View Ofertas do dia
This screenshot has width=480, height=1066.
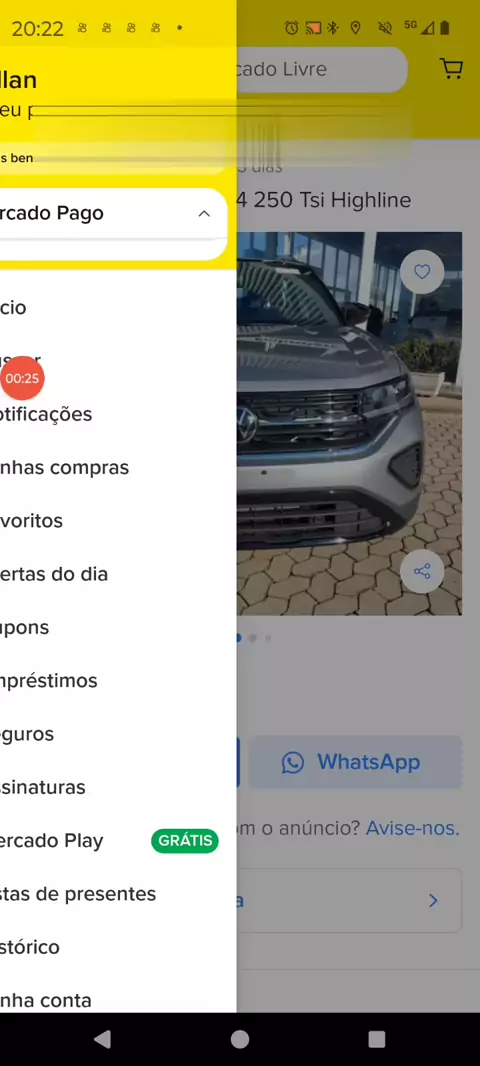click(x=118, y=574)
